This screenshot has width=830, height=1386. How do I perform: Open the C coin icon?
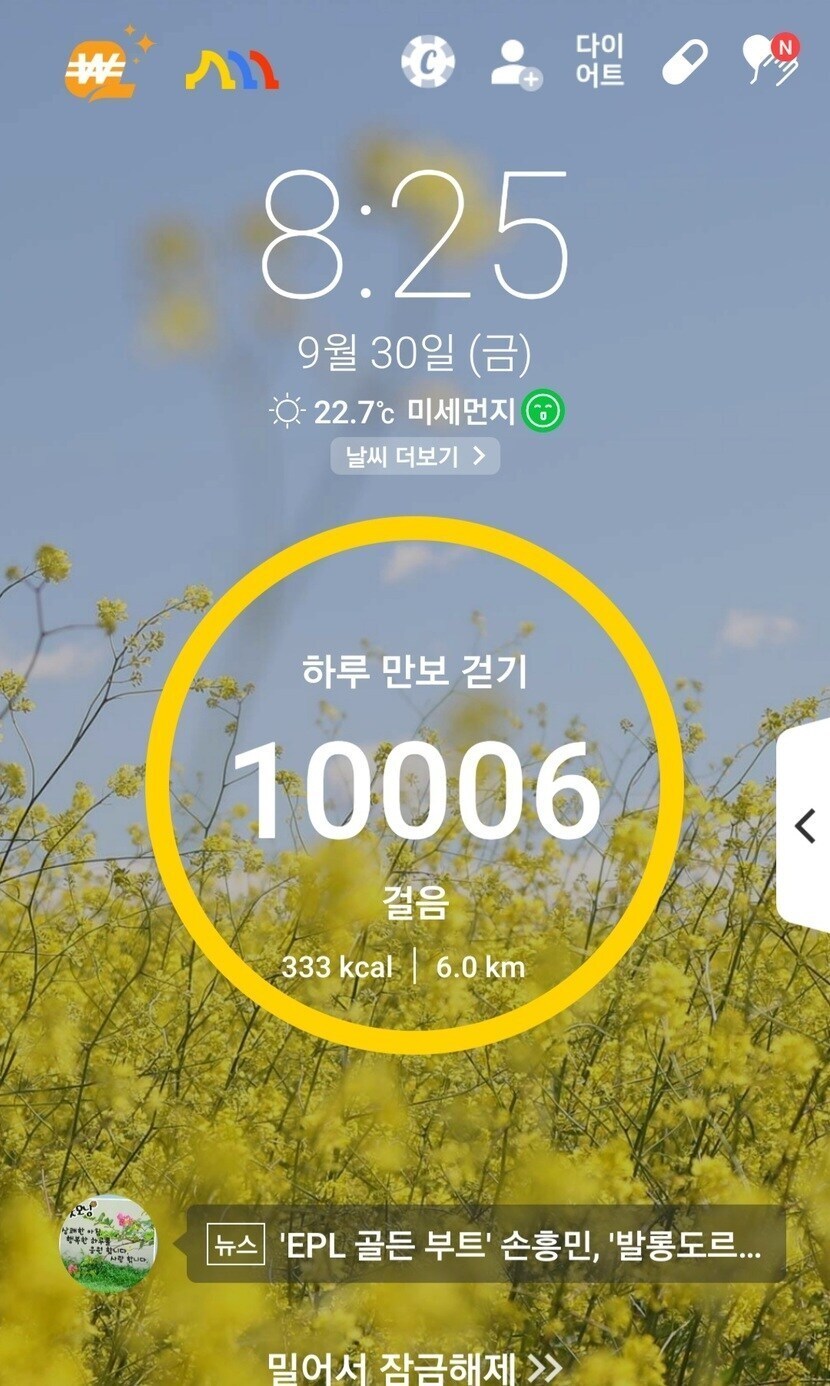pyautogui.click(x=428, y=62)
